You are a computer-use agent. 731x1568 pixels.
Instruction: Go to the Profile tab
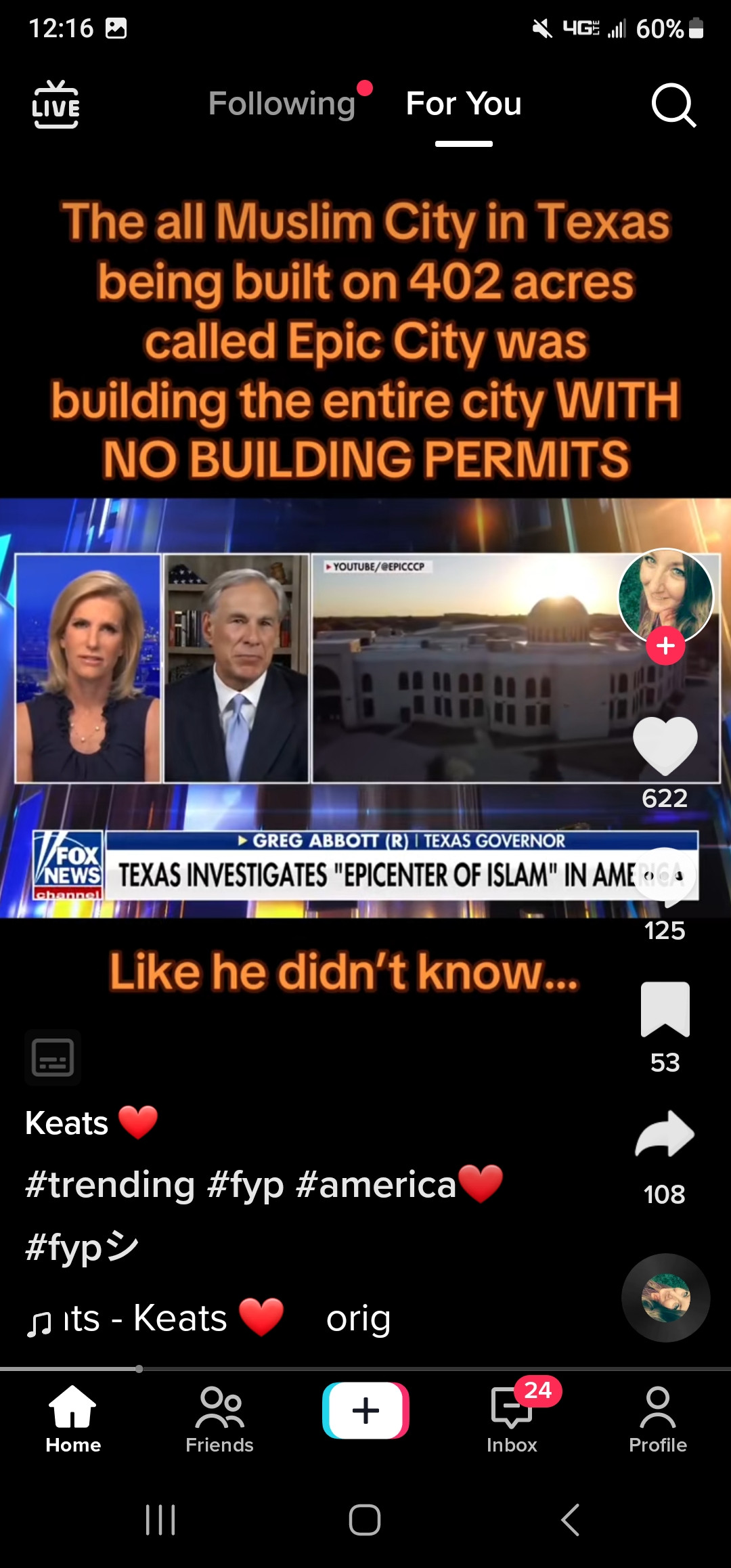tap(657, 1419)
